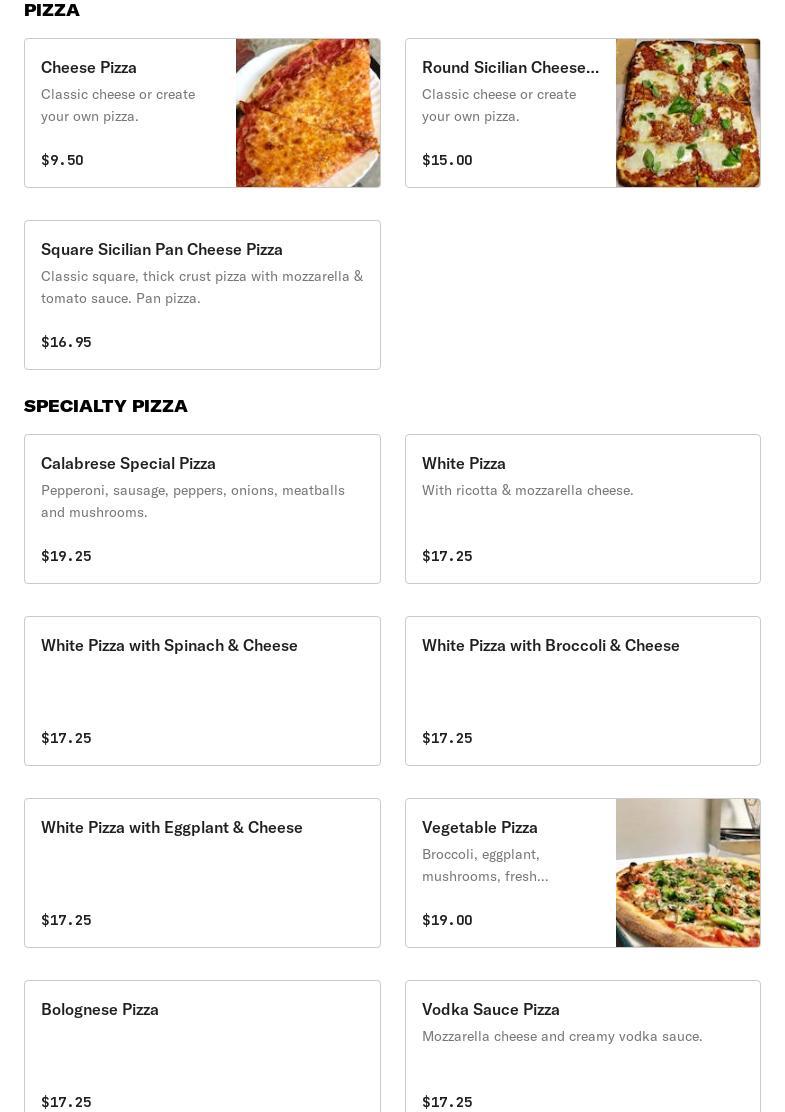785x1112 pixels.
Task: Open the White Pizza with ricotta card
Action: click(582, 509)
